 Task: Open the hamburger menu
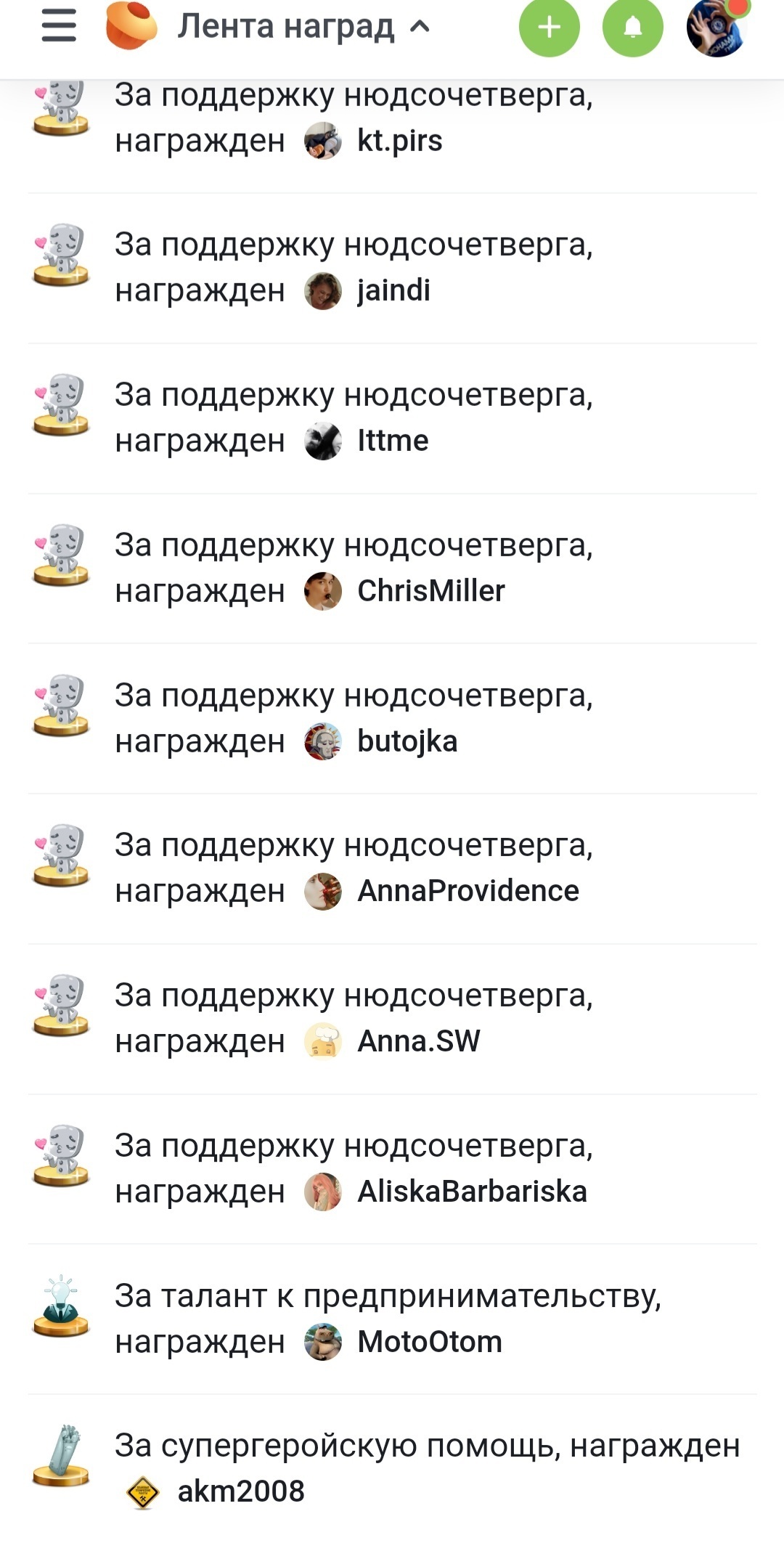coord(59,28)
